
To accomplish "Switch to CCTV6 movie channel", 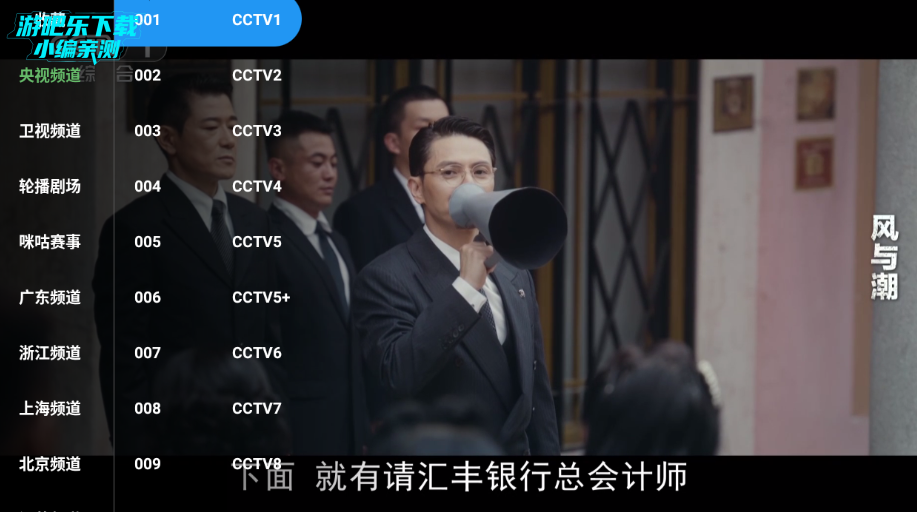I will tap(208, 353).
